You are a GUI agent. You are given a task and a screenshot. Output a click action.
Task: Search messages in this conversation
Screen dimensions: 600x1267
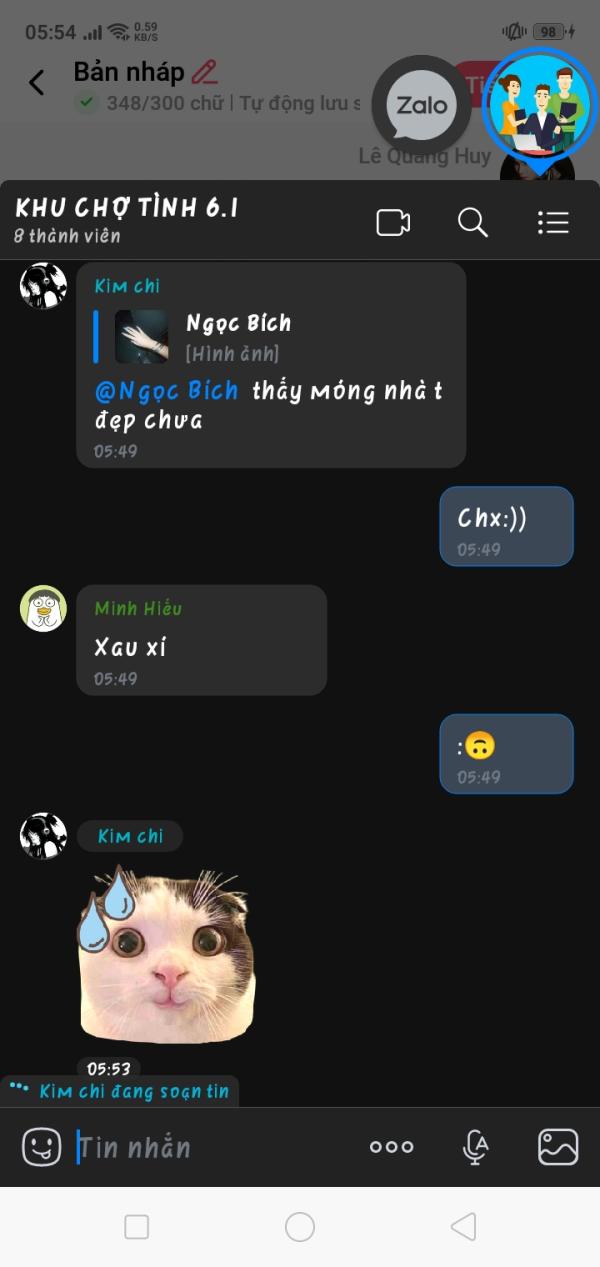473,222
